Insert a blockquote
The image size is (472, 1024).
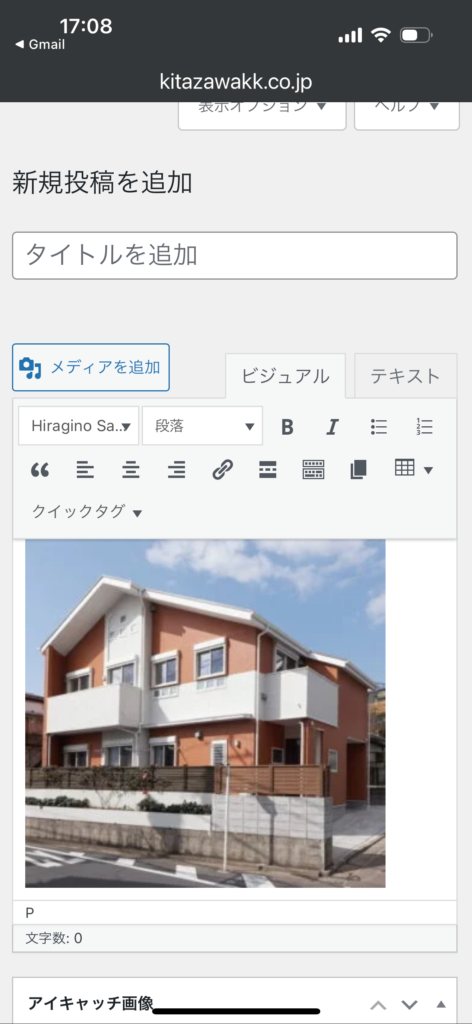pyautogui.click(x=40, y=470)
